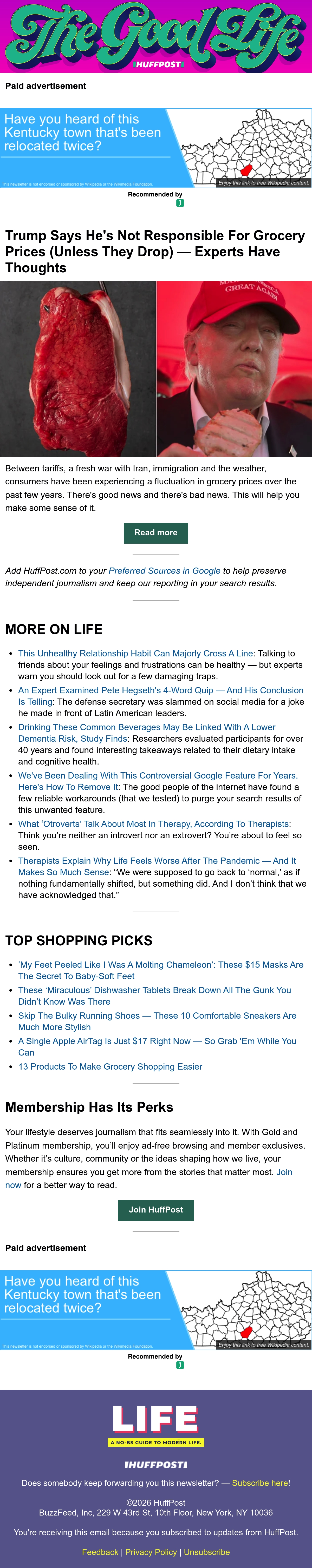Open the top Kentucky town ad banner
The image size is (312, 1568).
coord(156,148)
